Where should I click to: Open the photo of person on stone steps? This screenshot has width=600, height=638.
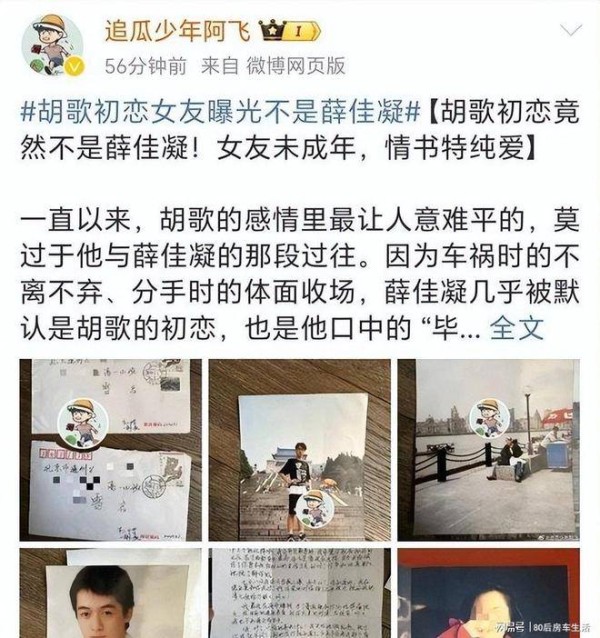tap(299, 450)
